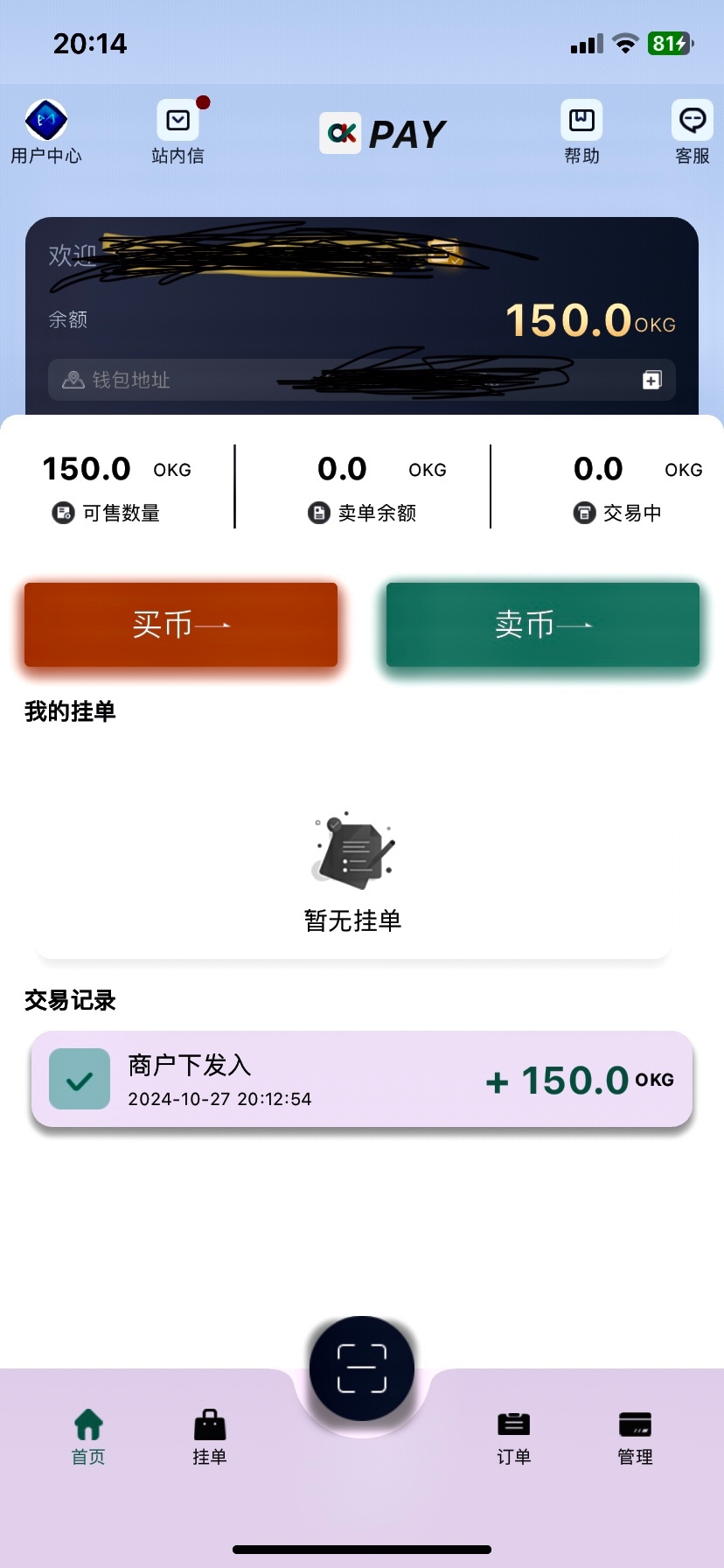Image resolution: width=724 pixels, height=1568 pixels.
Task: Open the QR scan button
Action: tap(362, 1368)
